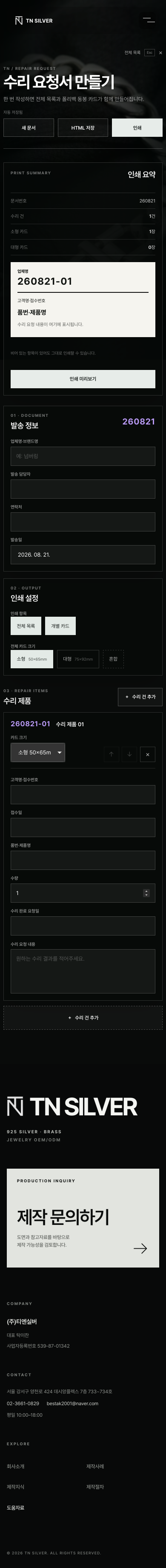Choose the 혼합 card size option
Viewport: 166px width, 1568px height.
(x=113, y=658)
